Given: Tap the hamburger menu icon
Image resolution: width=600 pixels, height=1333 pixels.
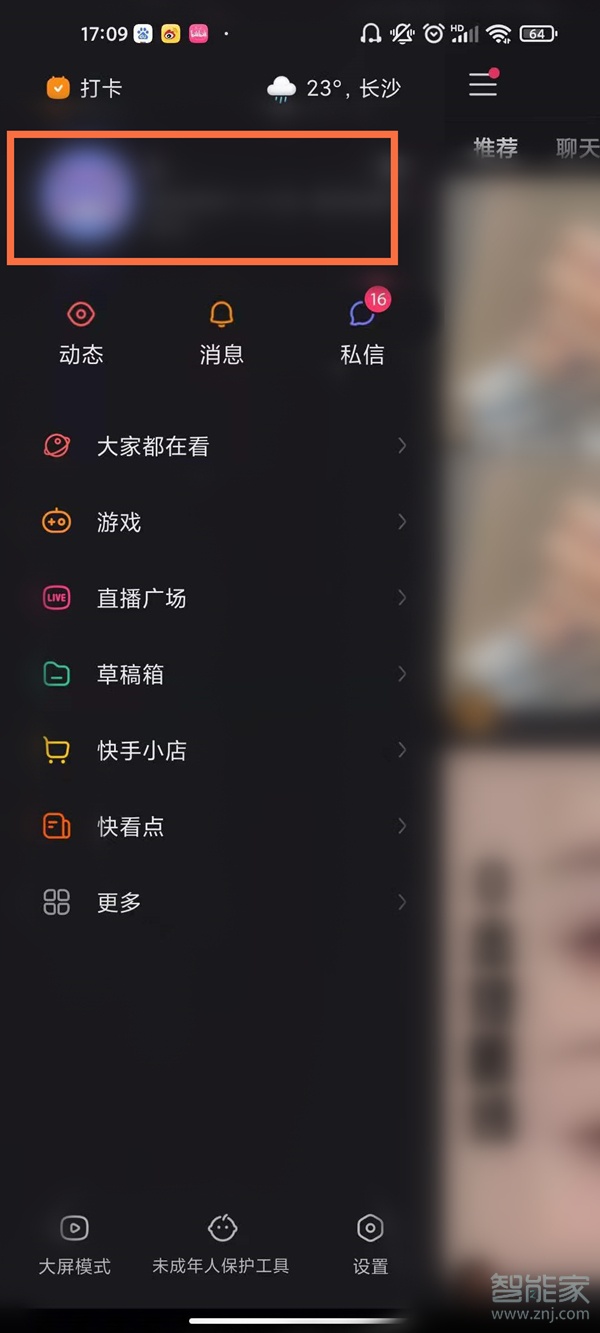Looking at the screenshot, I should [483, 84].
